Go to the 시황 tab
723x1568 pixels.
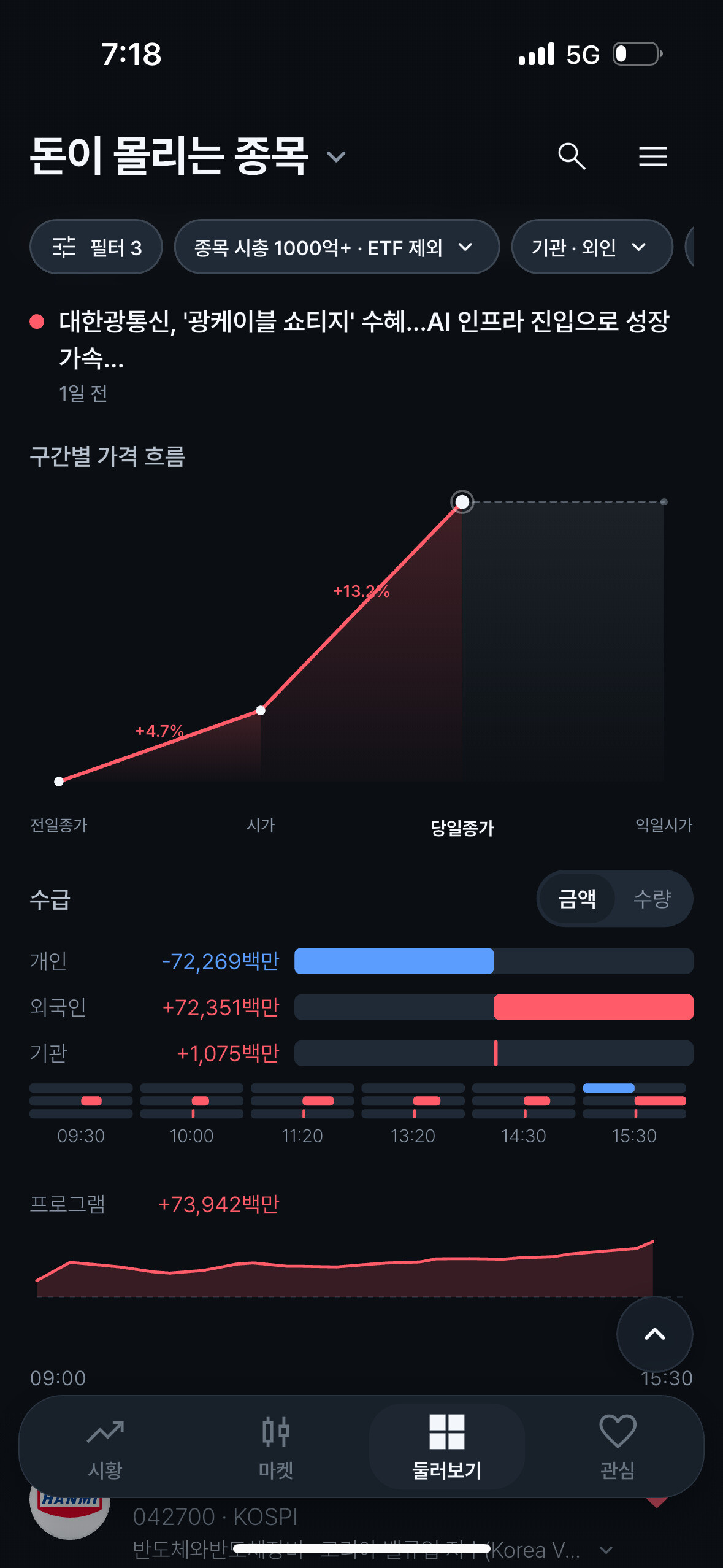(105, 1449)
